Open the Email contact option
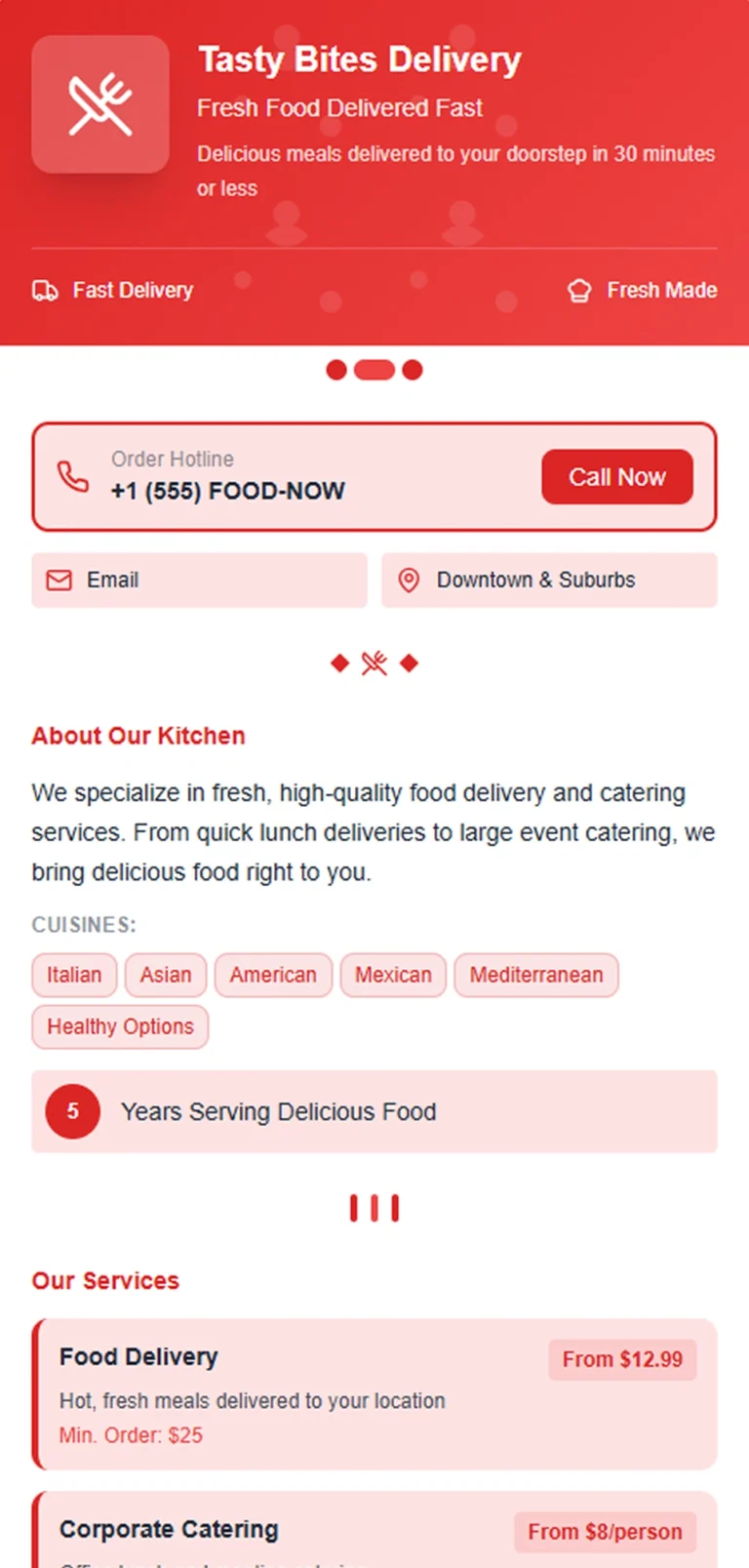Viewport: 749px width, 1568px height. click(199, 581)
